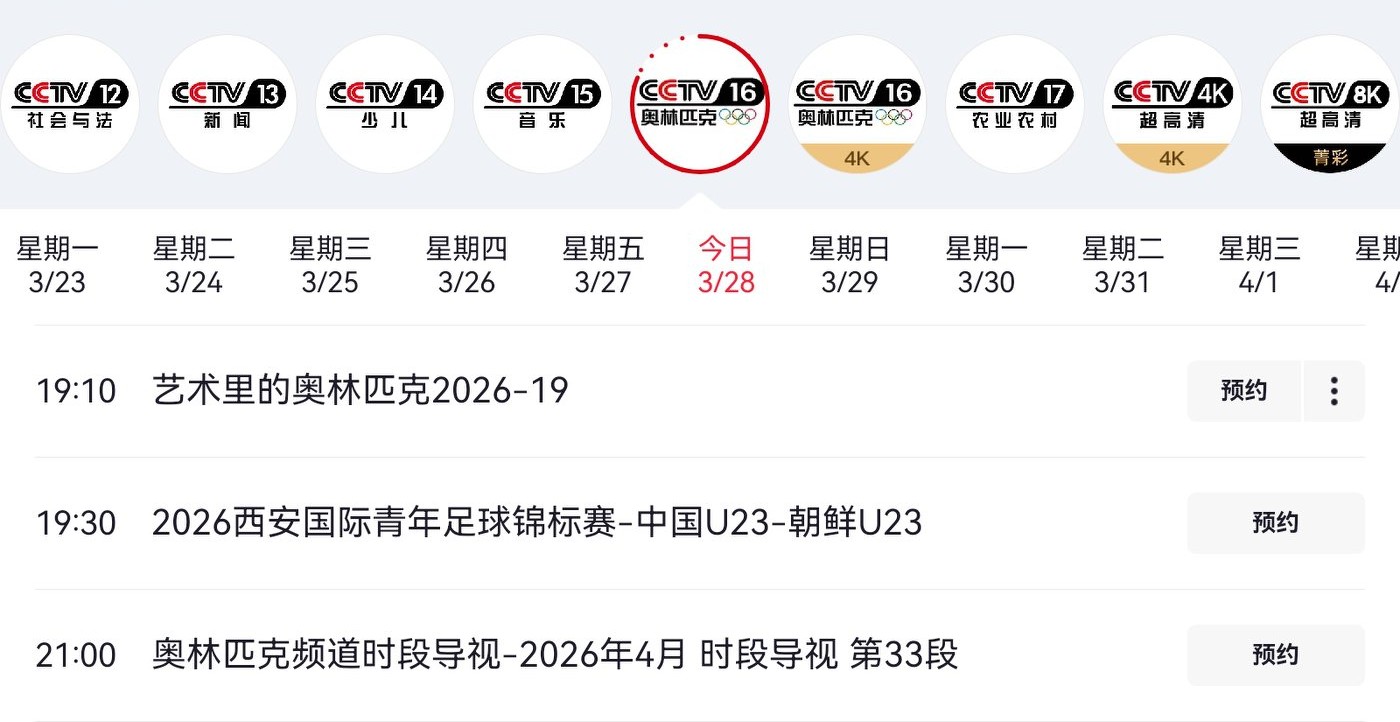View schedule for 星期一 3/23

[58, 265]
